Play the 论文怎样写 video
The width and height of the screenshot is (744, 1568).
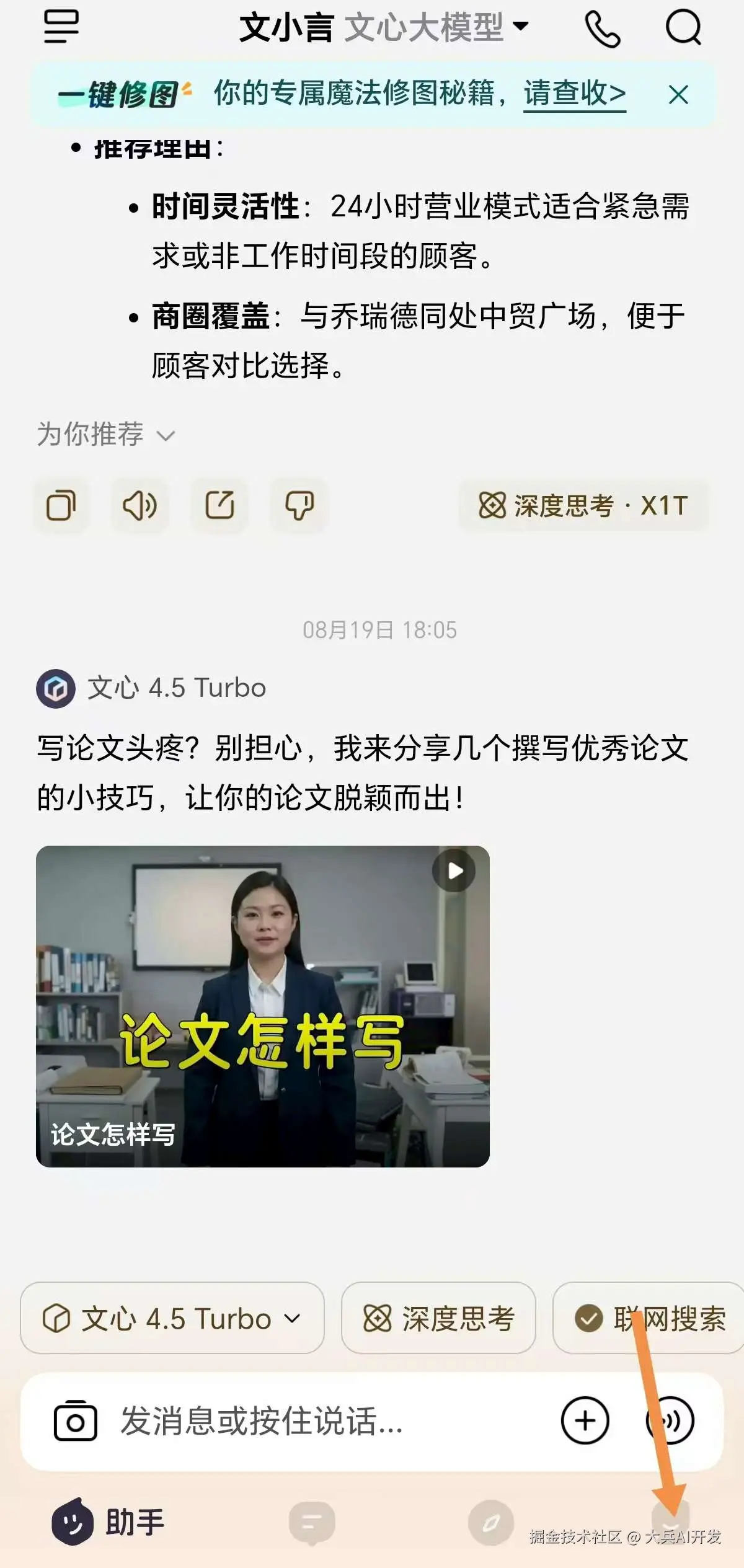(x=454, y=870)
